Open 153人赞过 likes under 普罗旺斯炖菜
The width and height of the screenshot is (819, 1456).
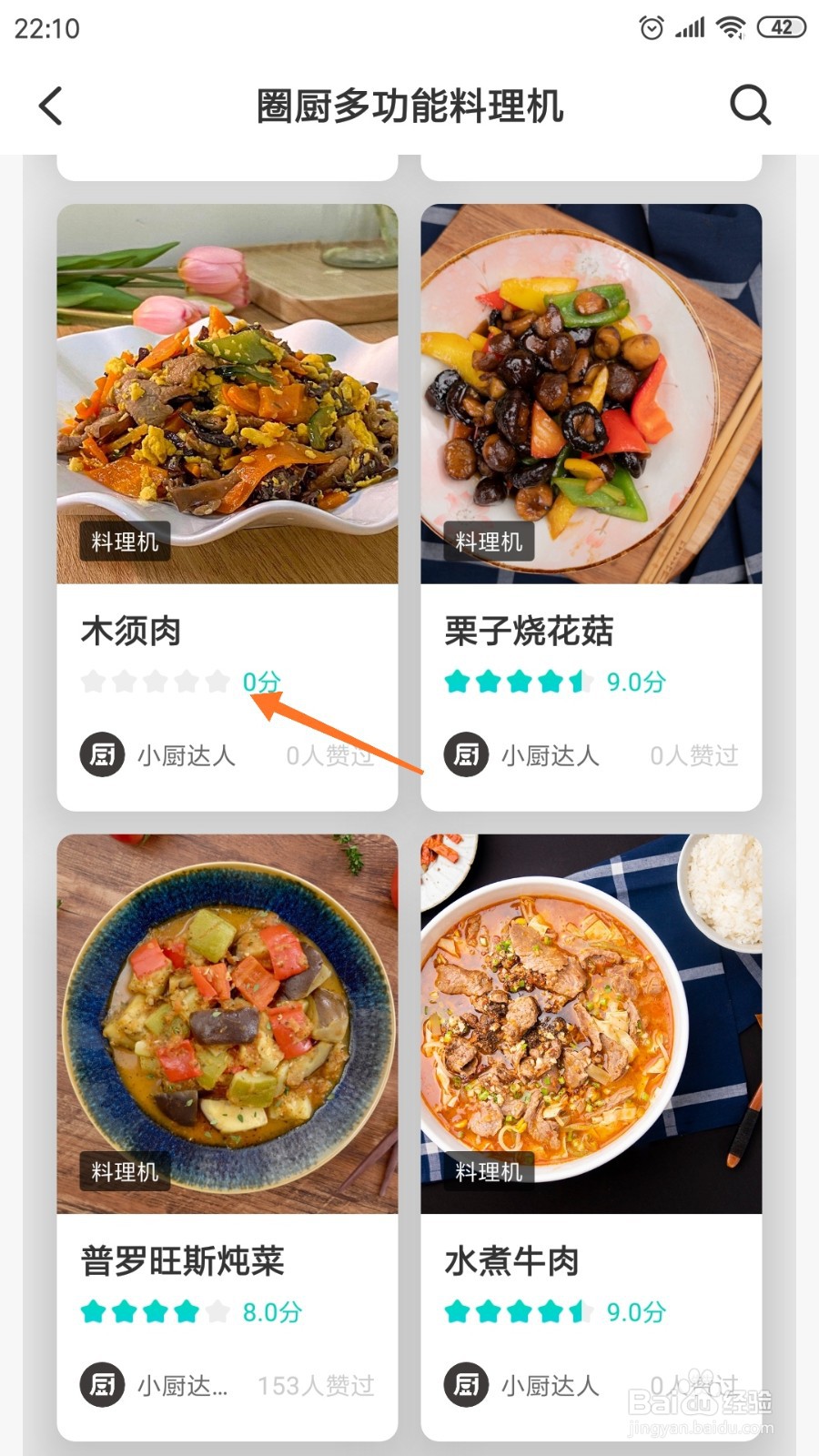click(x=317, y=1385)
